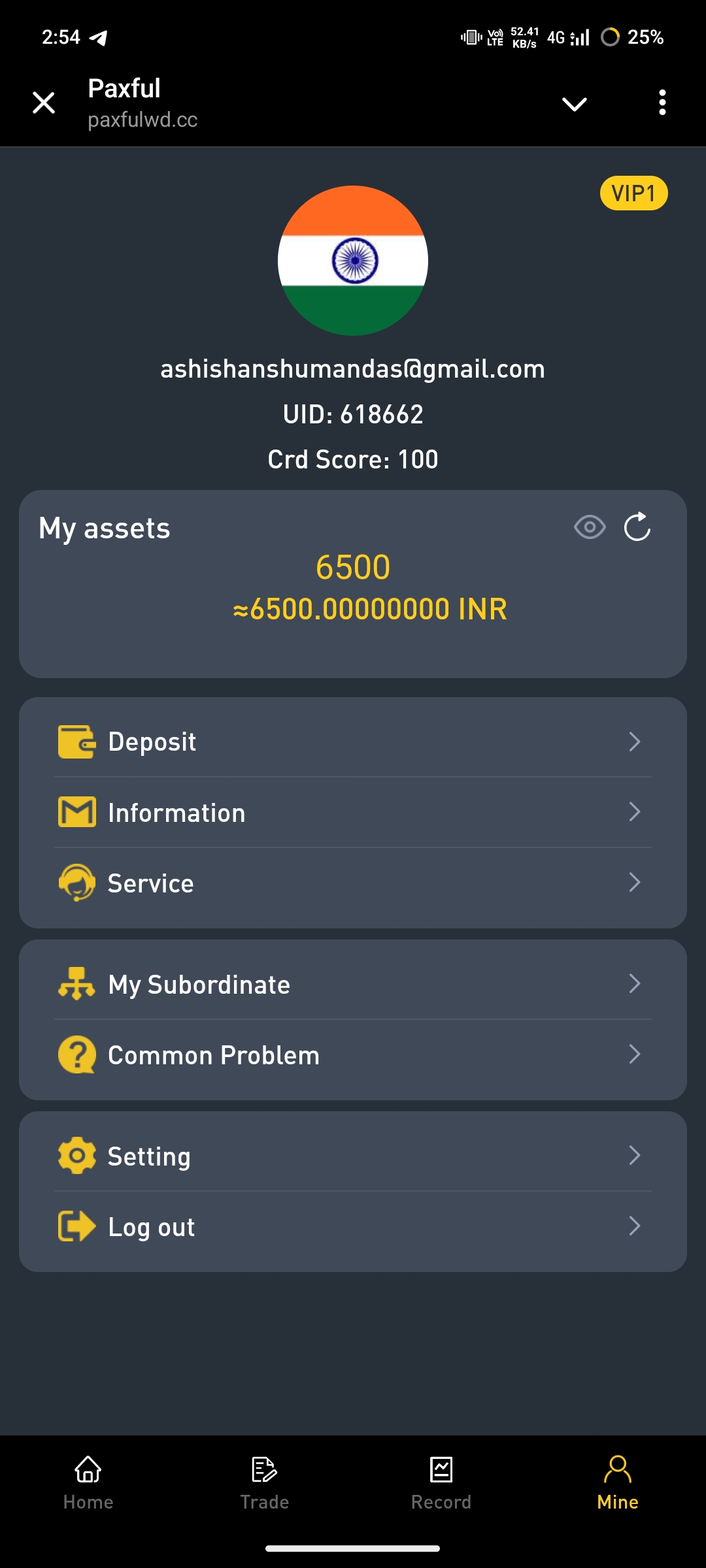View My Subordinate page
The height and width of the screenshot is (1568, 706).
[x=353, y=985]
